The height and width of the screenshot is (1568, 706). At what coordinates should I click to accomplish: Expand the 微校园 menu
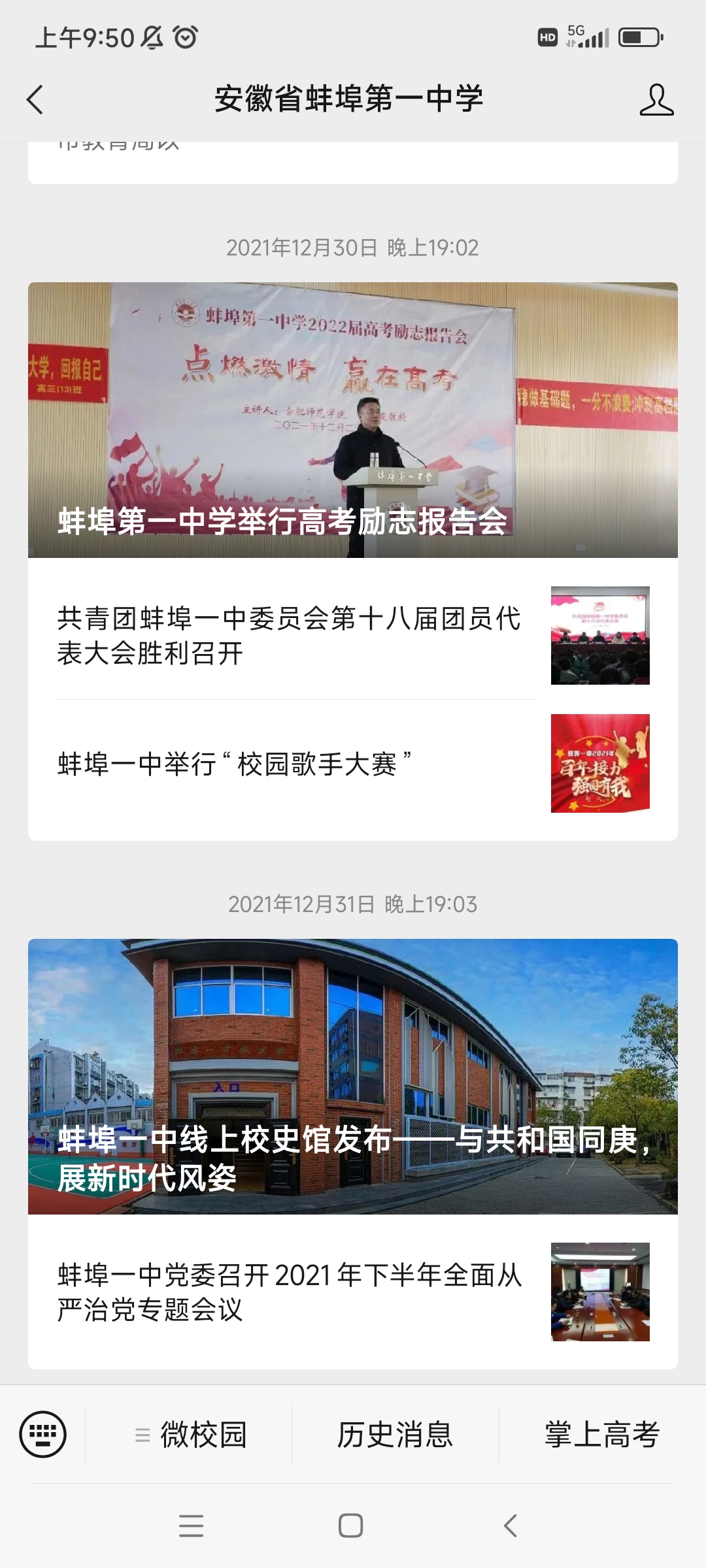(190, 1435)
